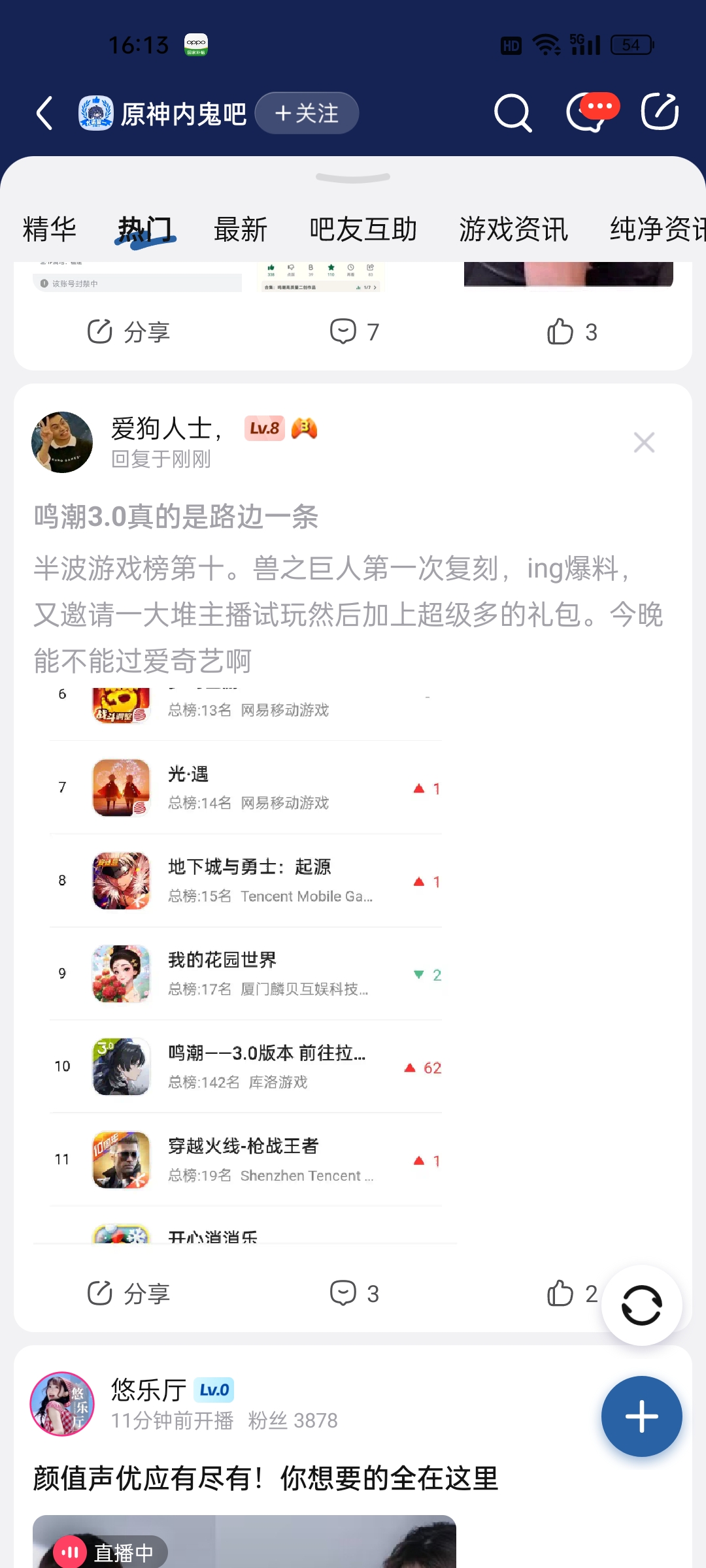706x1568 pixels.
Task: Select the 游戏资讯 tab
Action: 513,229
